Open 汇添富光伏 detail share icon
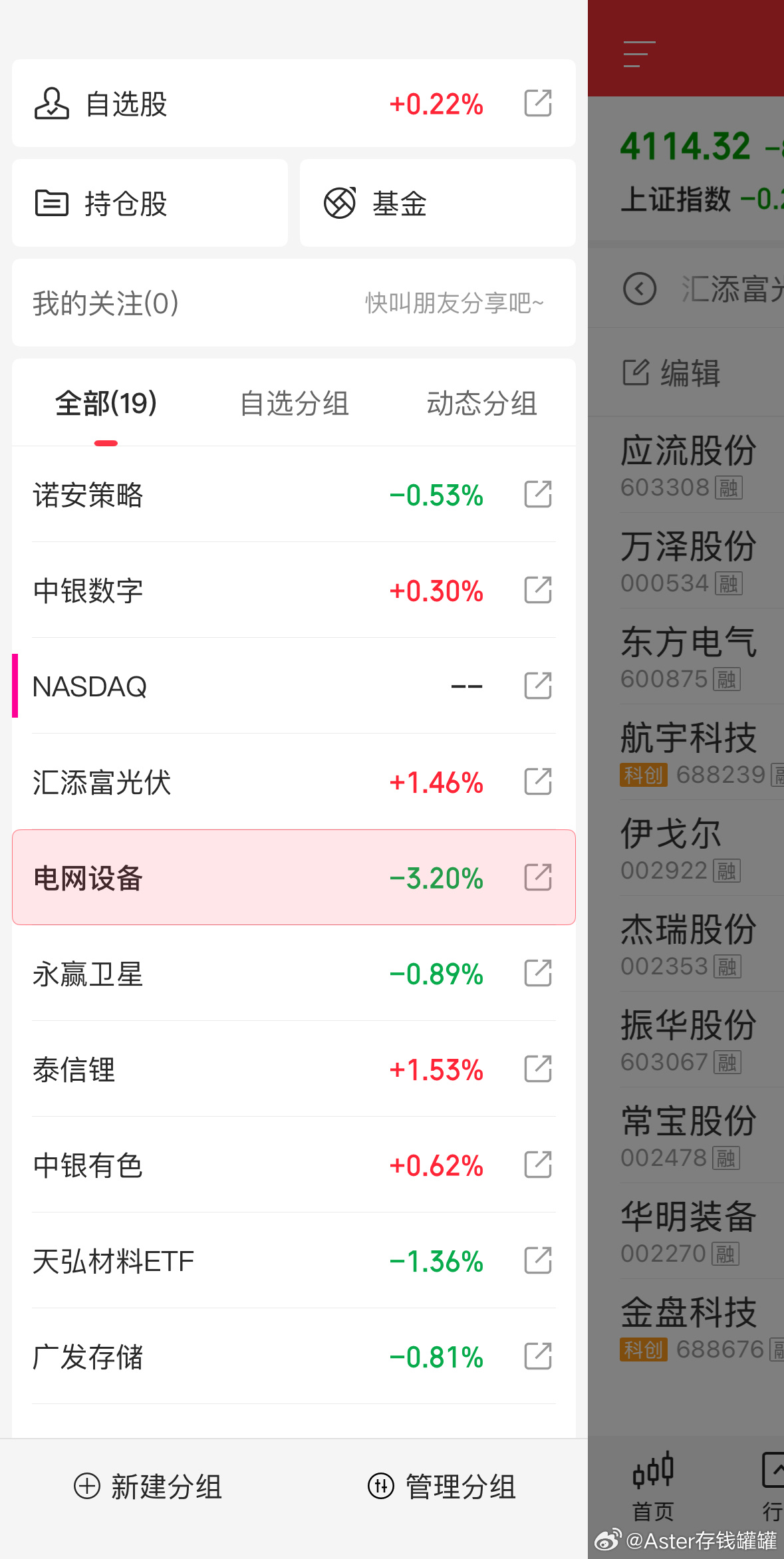This screenshot has height=1559, width=784. (537, 782)
